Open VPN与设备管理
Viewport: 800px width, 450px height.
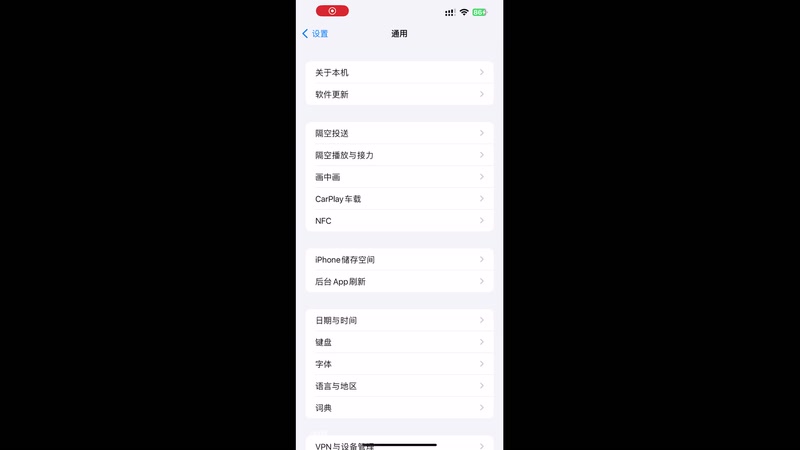pos(399,445)
